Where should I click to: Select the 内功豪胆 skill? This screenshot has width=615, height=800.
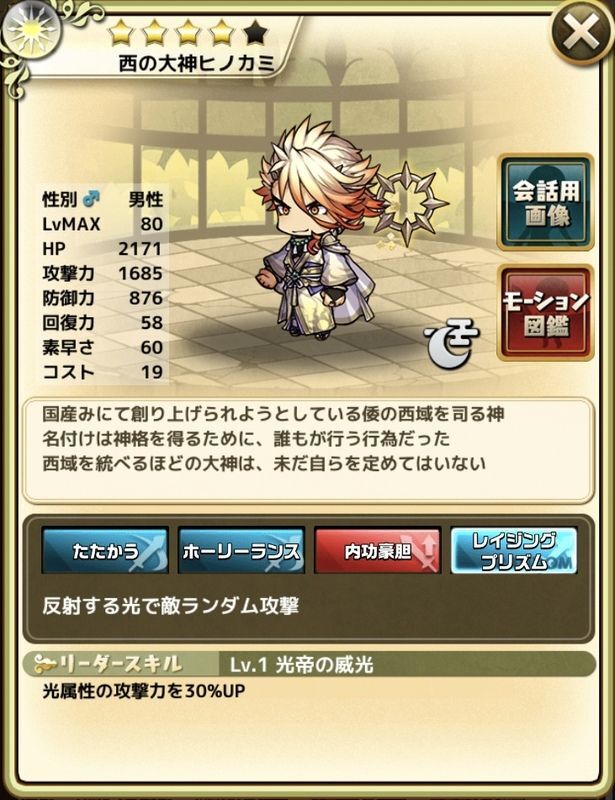coord(377,550)
